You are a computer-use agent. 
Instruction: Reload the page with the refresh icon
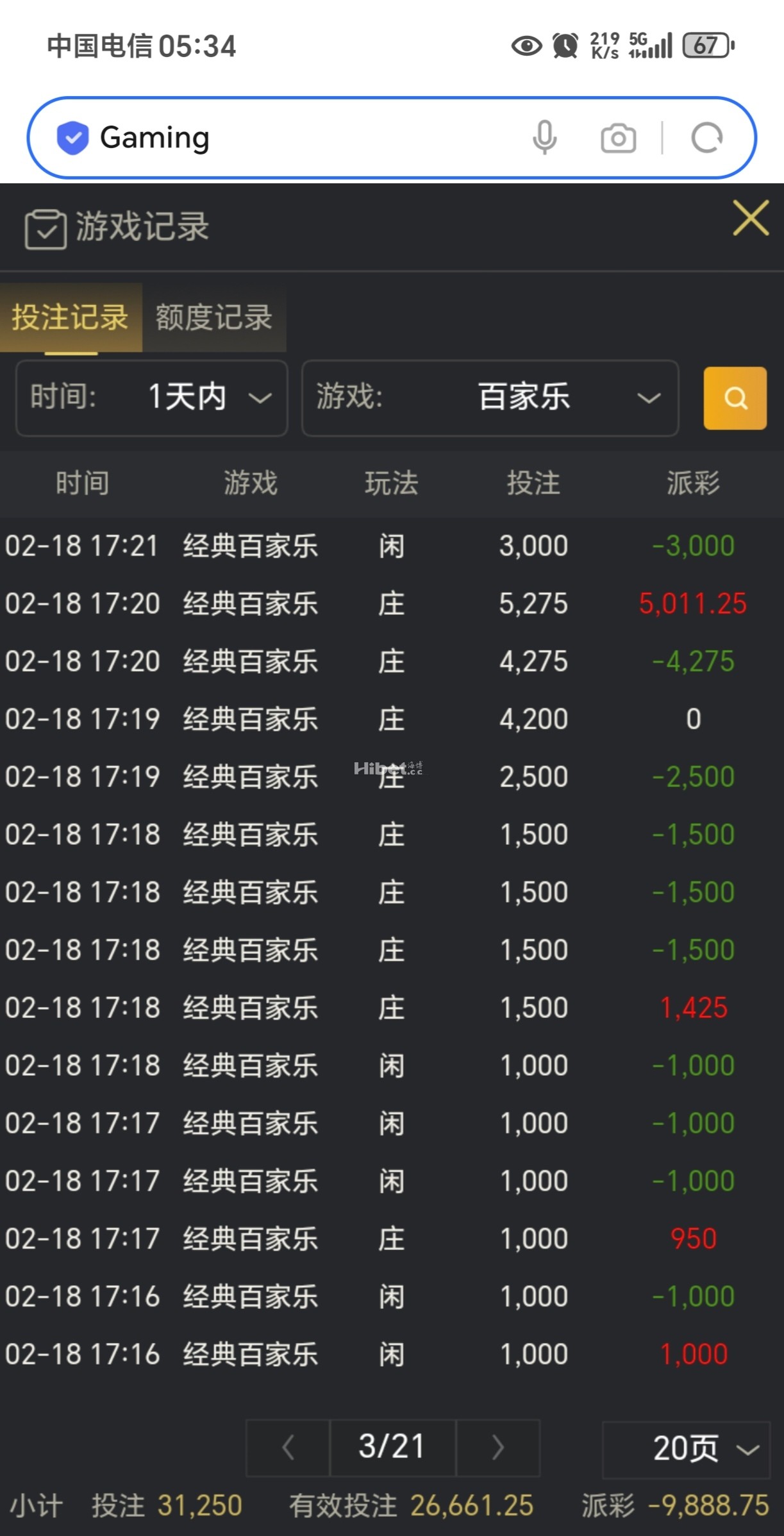[x=706, y=138]
